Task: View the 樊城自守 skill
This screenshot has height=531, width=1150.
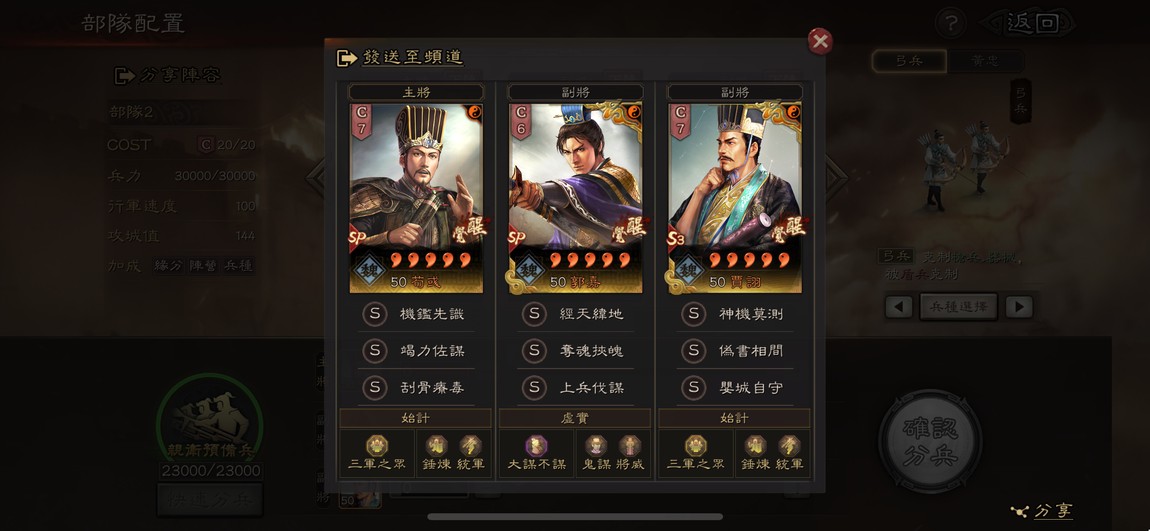Action: (x=735, y=387)
